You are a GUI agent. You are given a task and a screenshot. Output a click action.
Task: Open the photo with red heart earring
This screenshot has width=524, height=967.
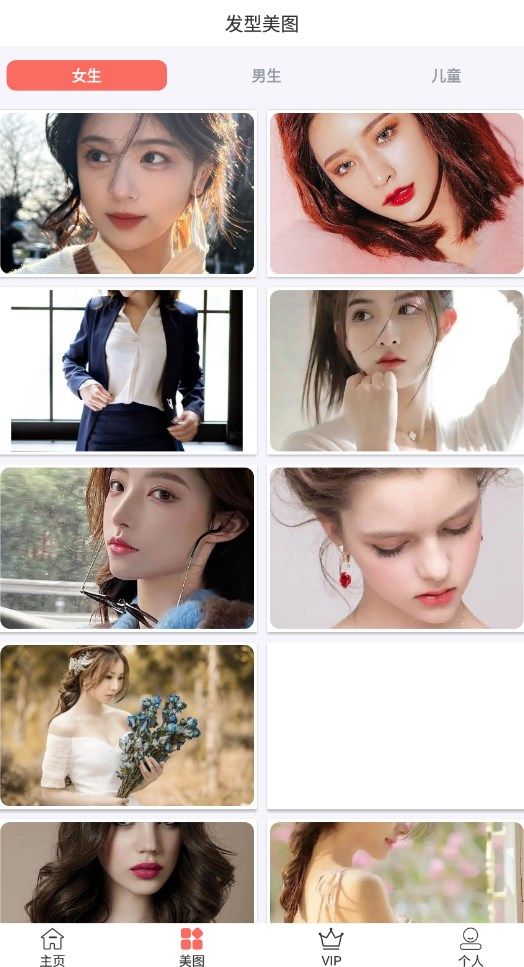[396, 548]
